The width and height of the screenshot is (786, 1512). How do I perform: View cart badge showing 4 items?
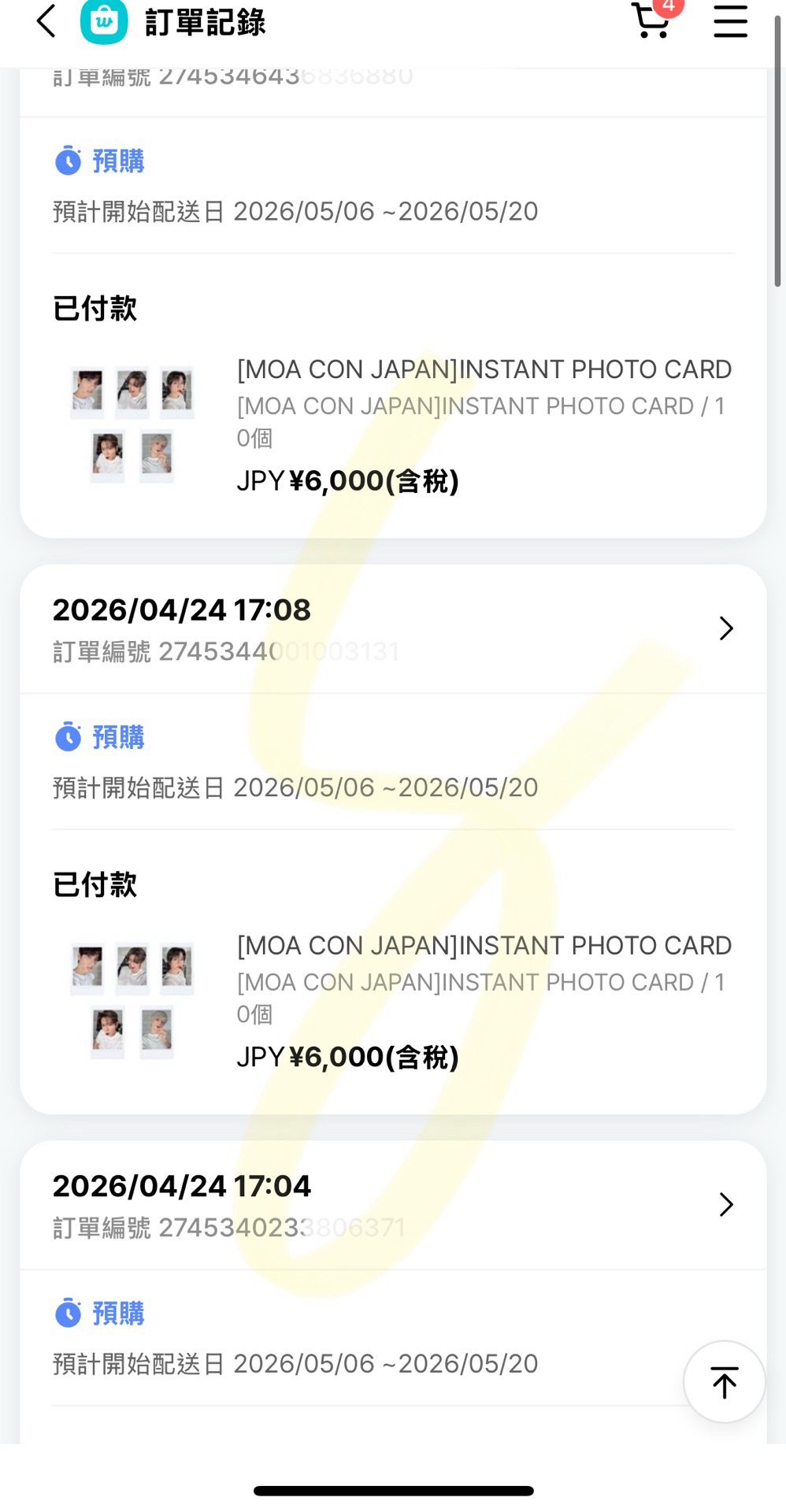[x=666, y=8]
